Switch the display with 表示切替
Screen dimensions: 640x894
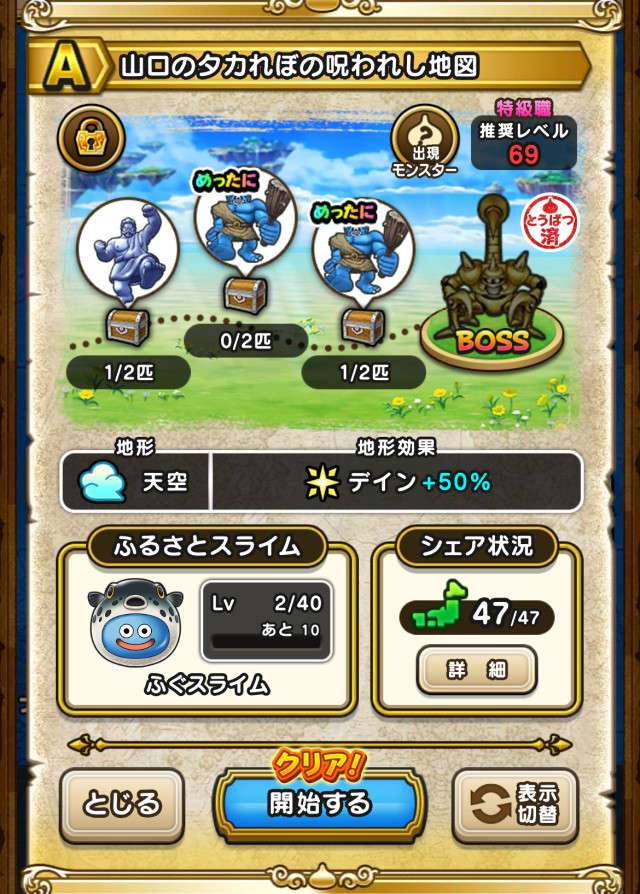point(515,805)
